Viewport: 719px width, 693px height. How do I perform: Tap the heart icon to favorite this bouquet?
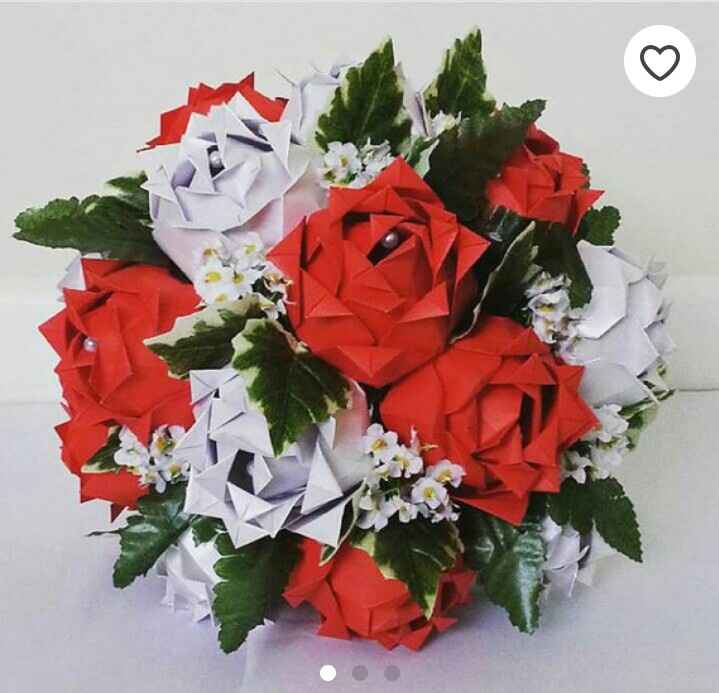point(659,62)
